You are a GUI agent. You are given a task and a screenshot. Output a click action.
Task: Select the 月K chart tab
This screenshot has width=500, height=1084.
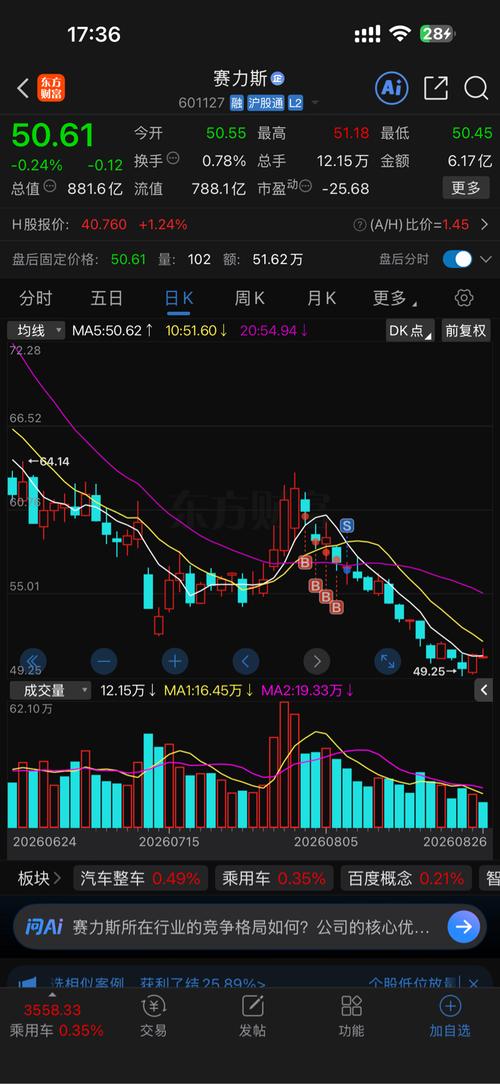pyautogui.click(x=321, y=299)
